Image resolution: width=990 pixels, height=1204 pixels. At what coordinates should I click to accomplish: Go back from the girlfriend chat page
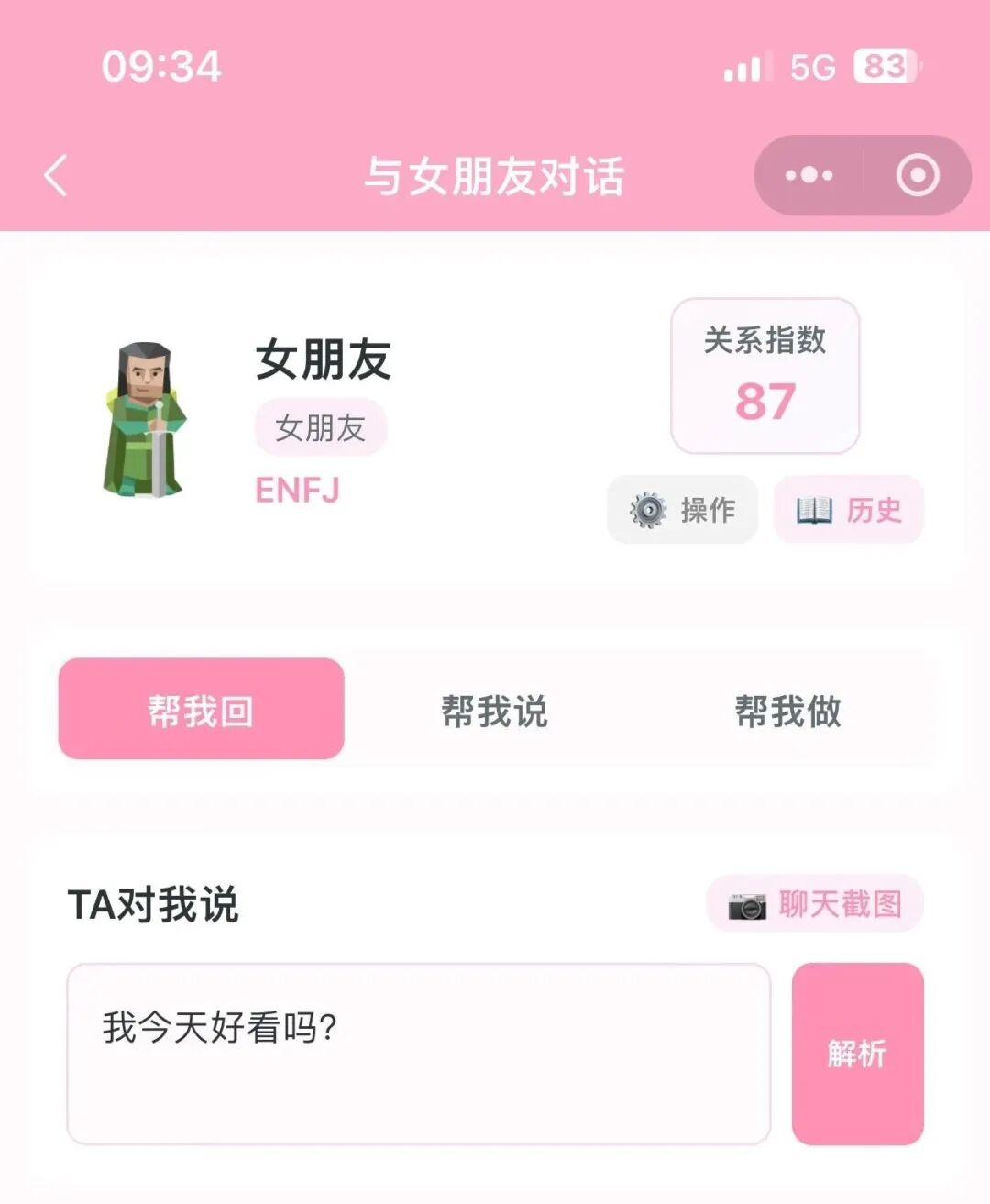[56, 175]
